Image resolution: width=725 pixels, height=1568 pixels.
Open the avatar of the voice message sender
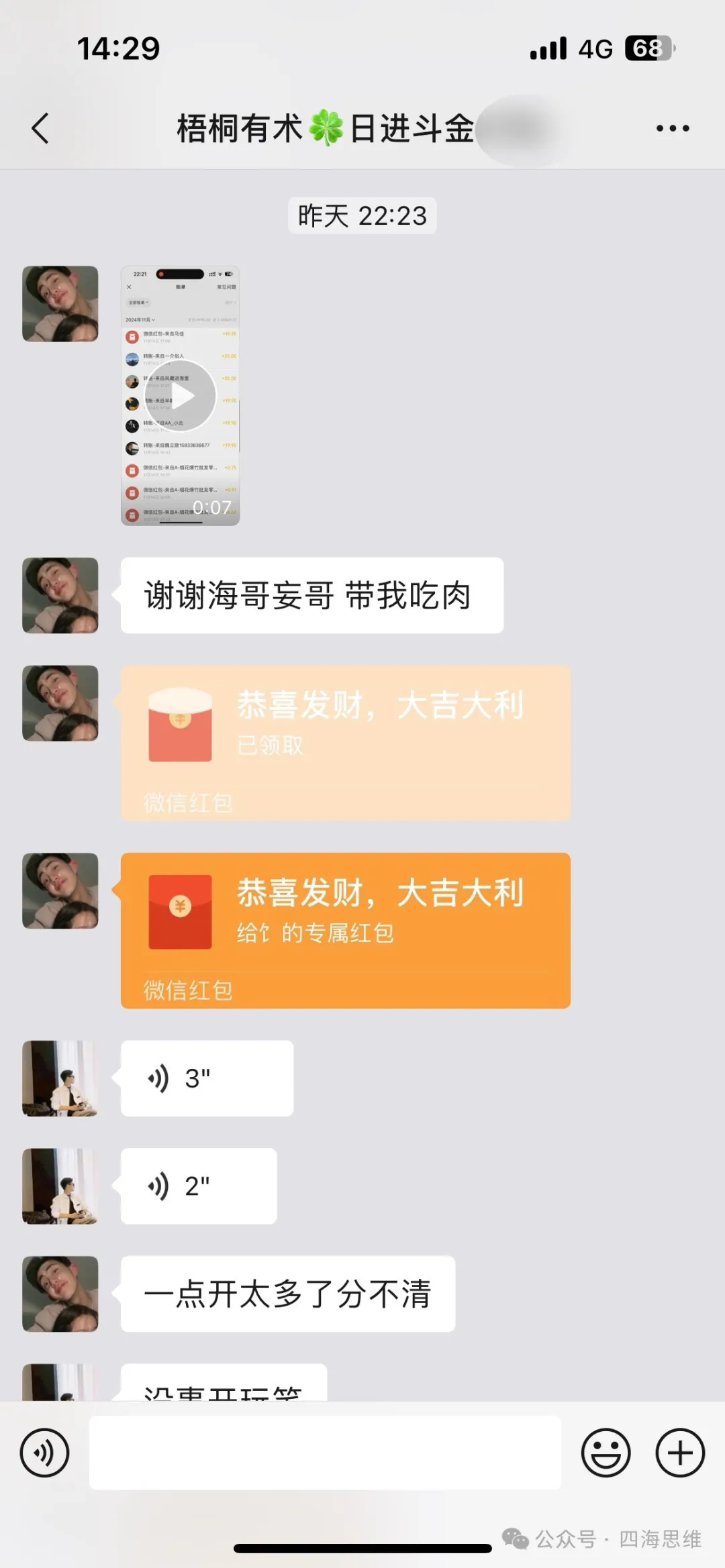(x=59, y=1079)
